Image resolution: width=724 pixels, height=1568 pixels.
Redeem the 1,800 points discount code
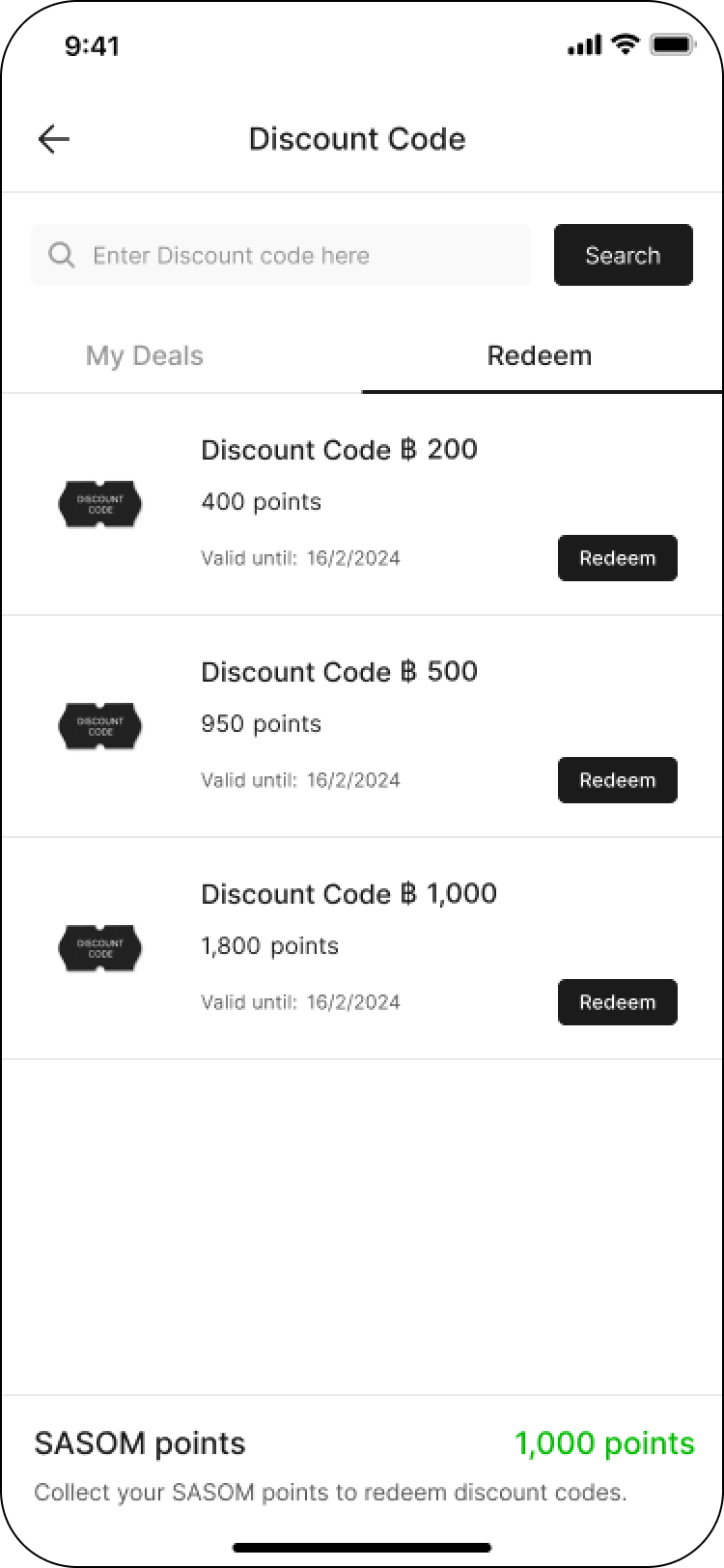617,1002
